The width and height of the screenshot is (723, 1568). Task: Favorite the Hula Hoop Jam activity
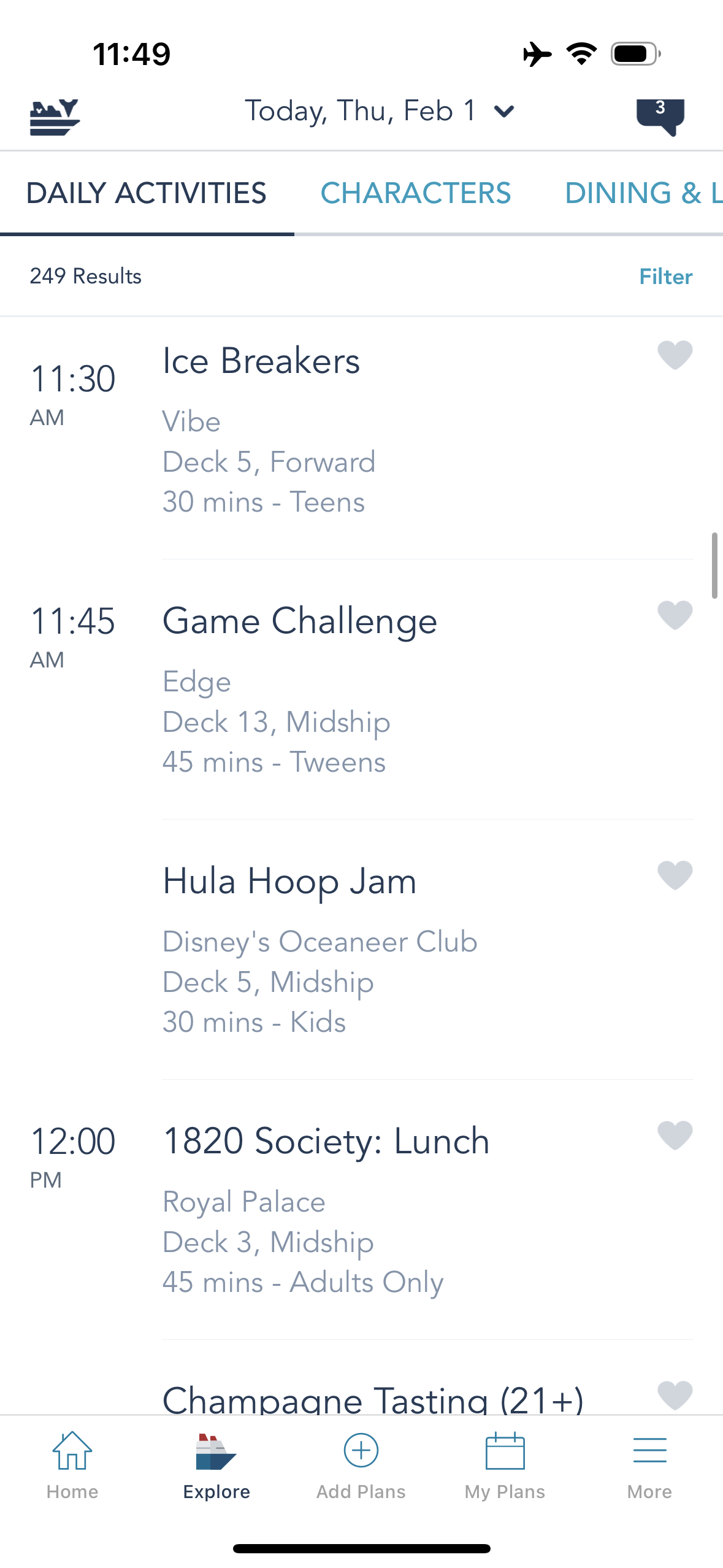[675, 875]
